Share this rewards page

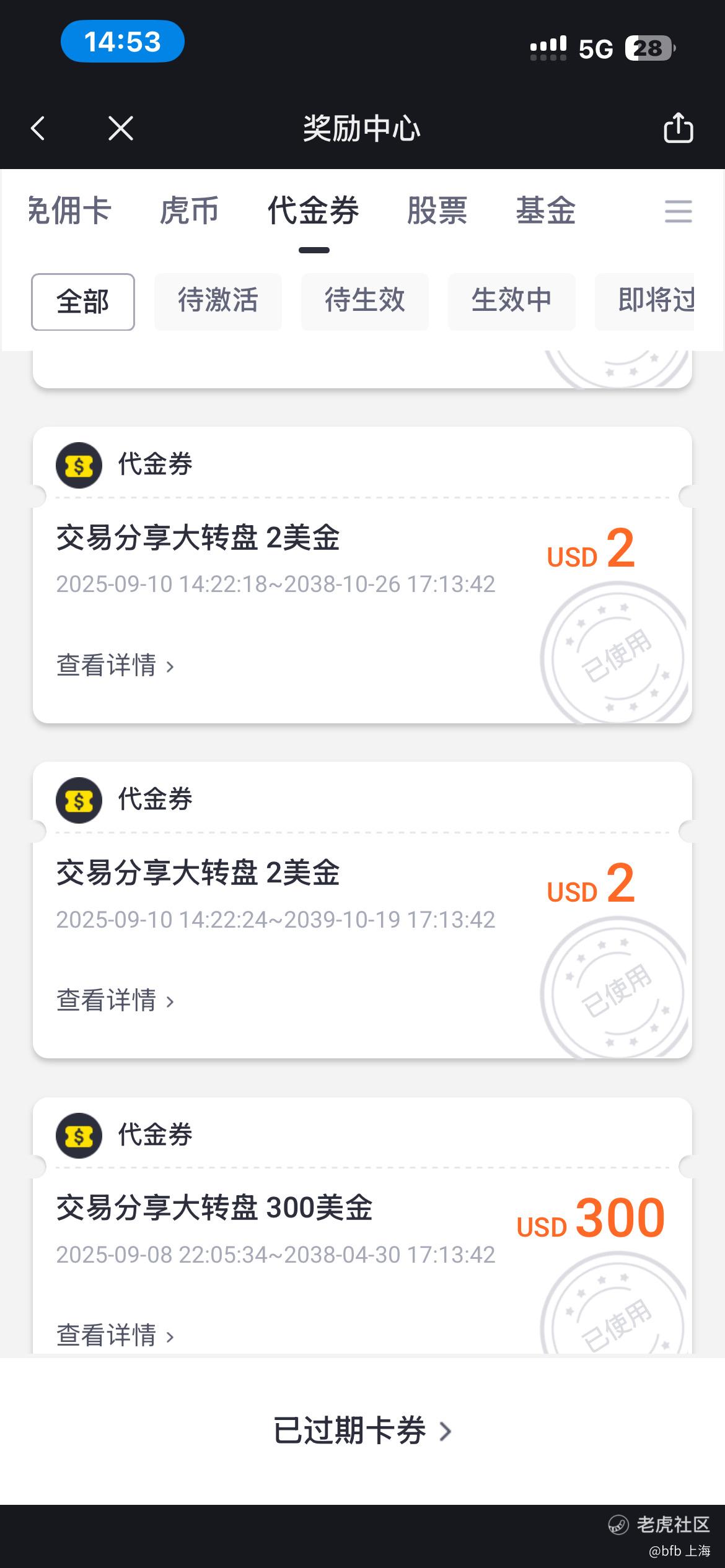click(x=678, y=128)
